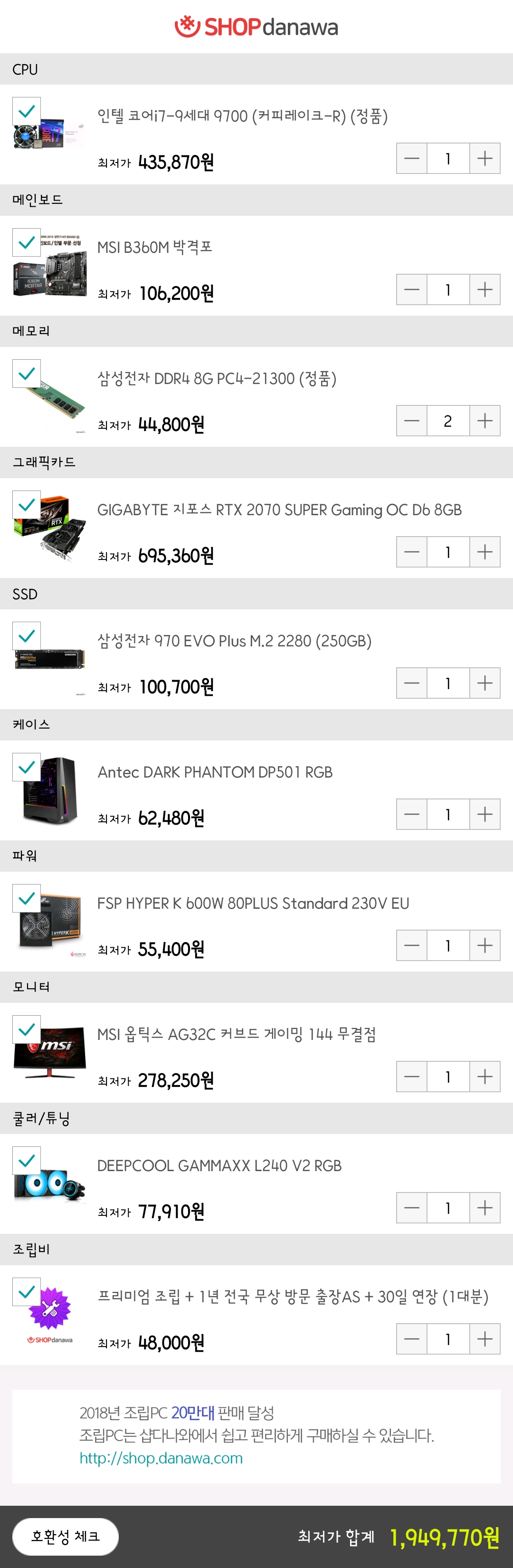Decrease DEEPCOOL GAMMAXX L240 V2 quantity
The image size is (513, 1568).
(x=411, y=1208)
